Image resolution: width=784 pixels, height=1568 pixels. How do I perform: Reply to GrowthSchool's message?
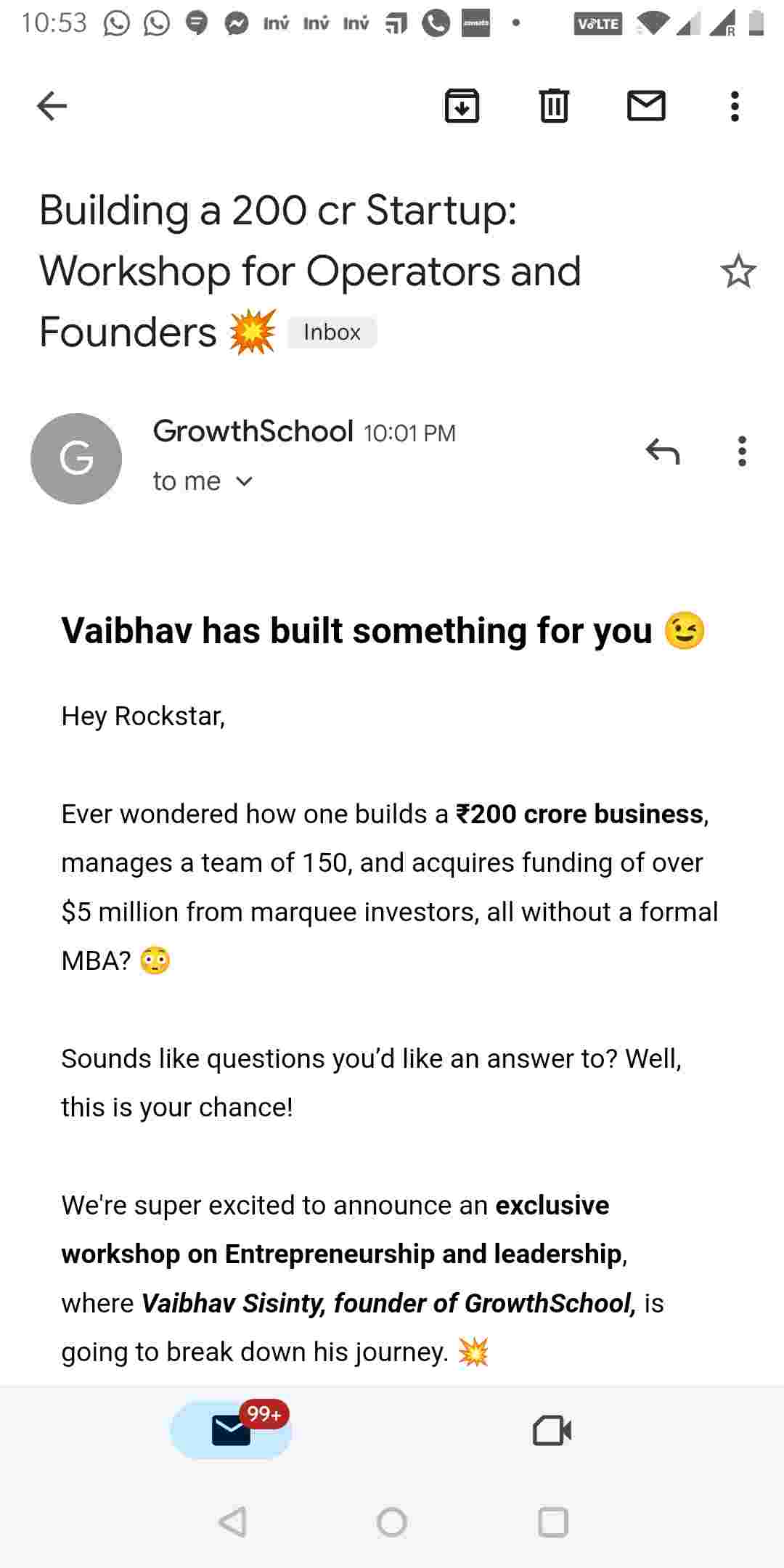(x=662, y=452)
